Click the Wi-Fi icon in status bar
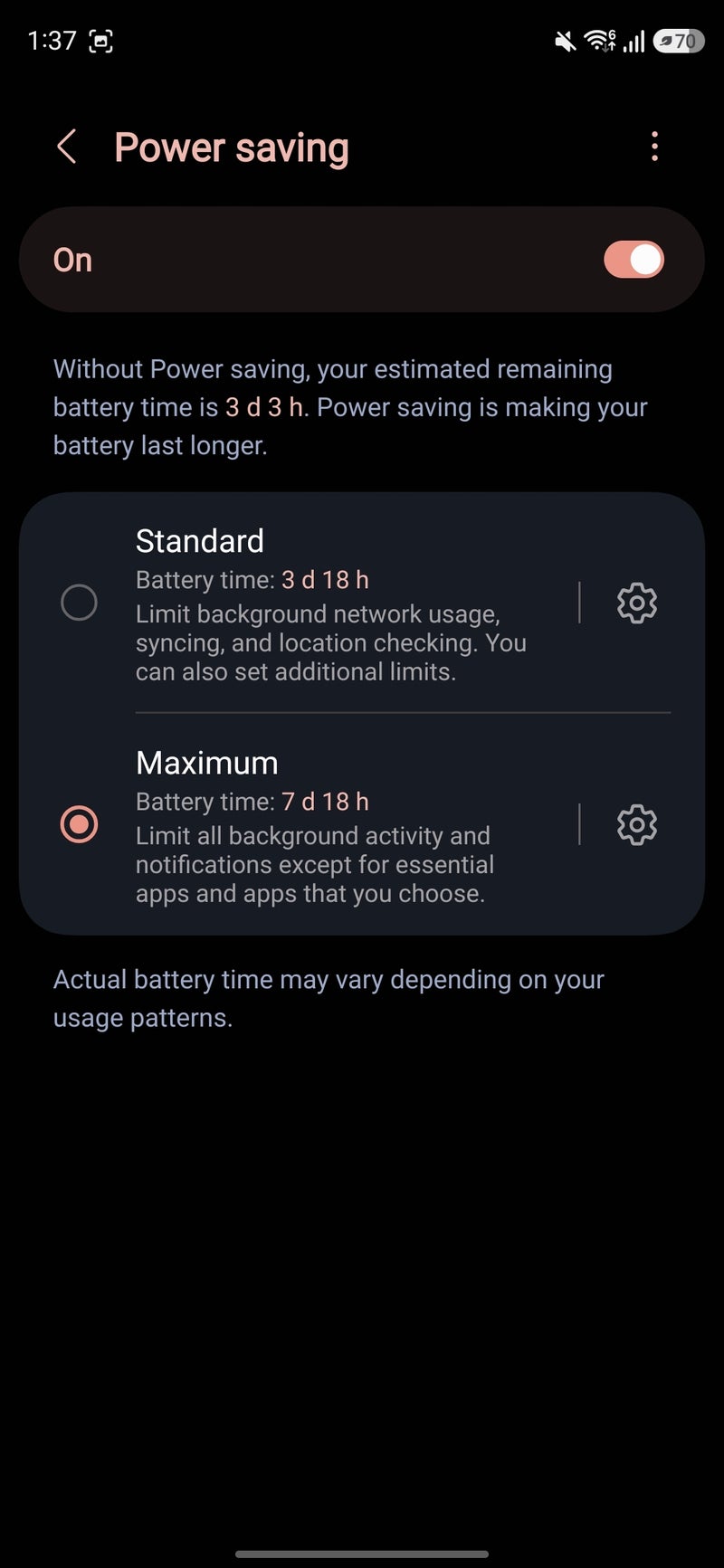Screen dimensions: 724x1568 598,41
